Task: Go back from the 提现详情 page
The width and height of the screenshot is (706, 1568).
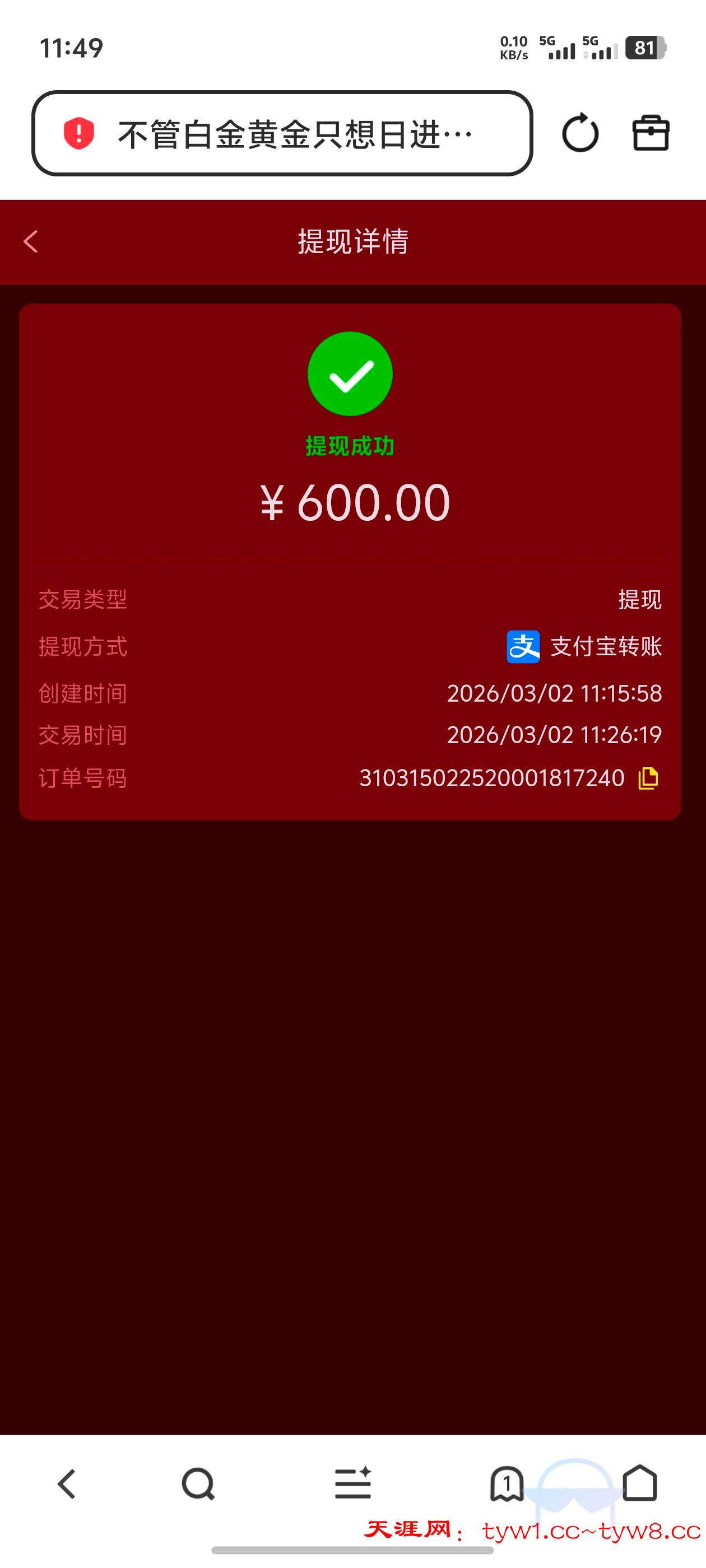Action: coord(31,242)
